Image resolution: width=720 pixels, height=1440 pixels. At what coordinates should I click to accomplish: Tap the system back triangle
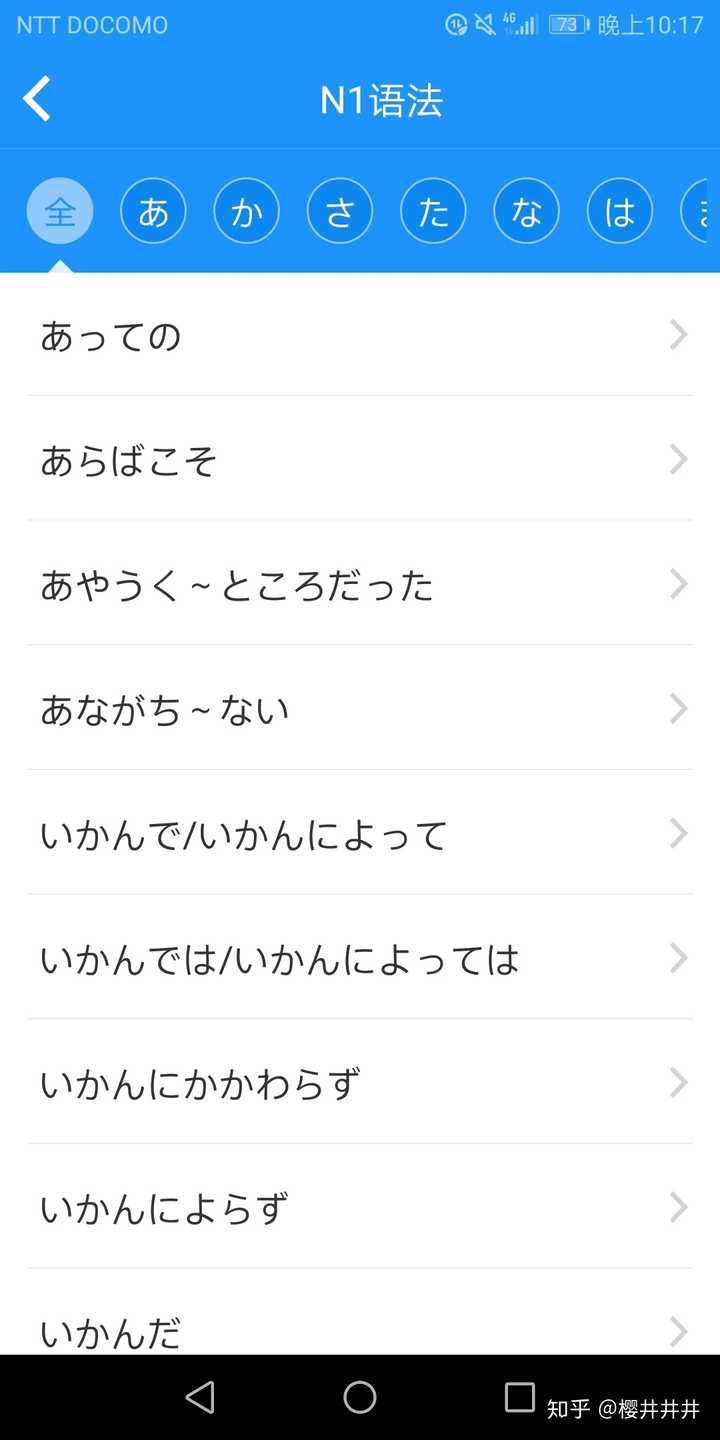(x=200, y=1397)
